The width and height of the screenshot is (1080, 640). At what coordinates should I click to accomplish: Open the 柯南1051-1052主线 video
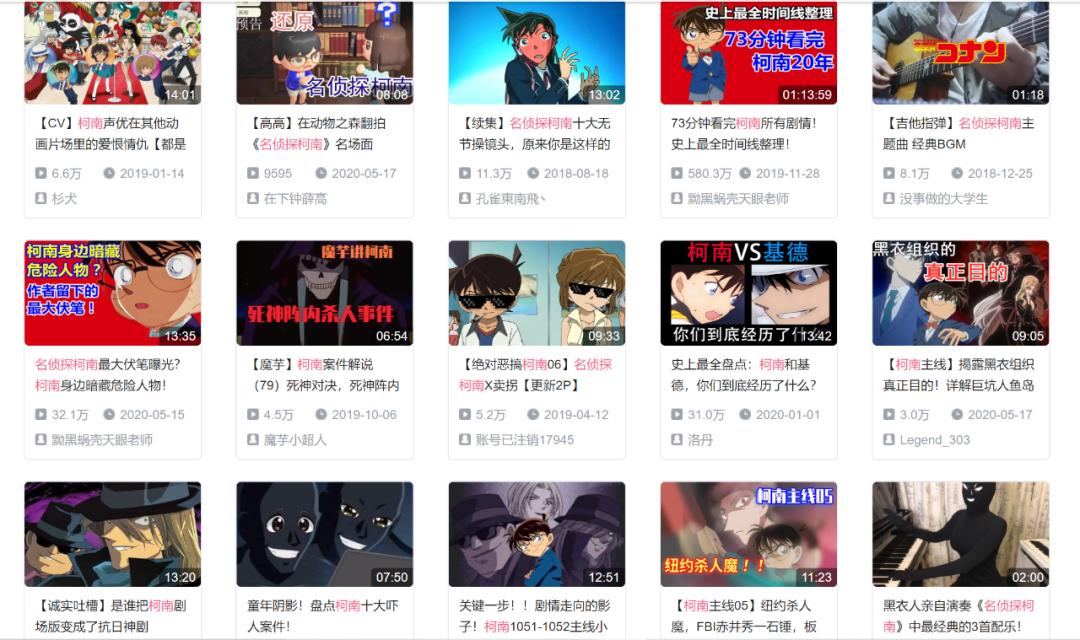536,534
